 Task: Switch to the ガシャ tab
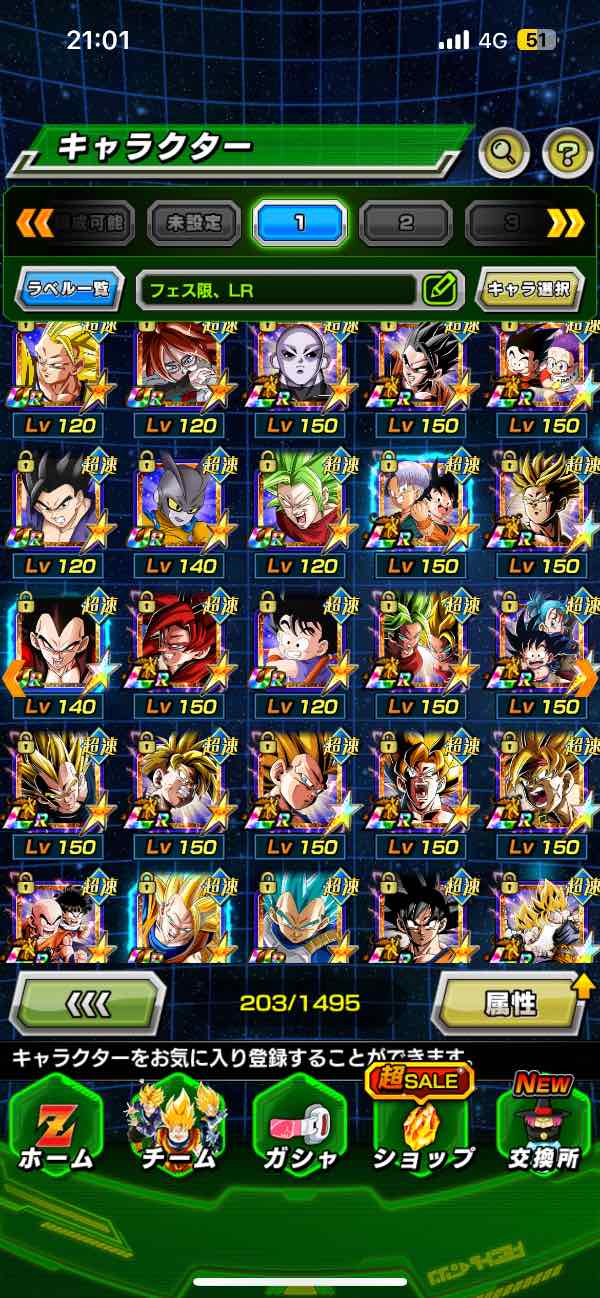[300, 1125]
